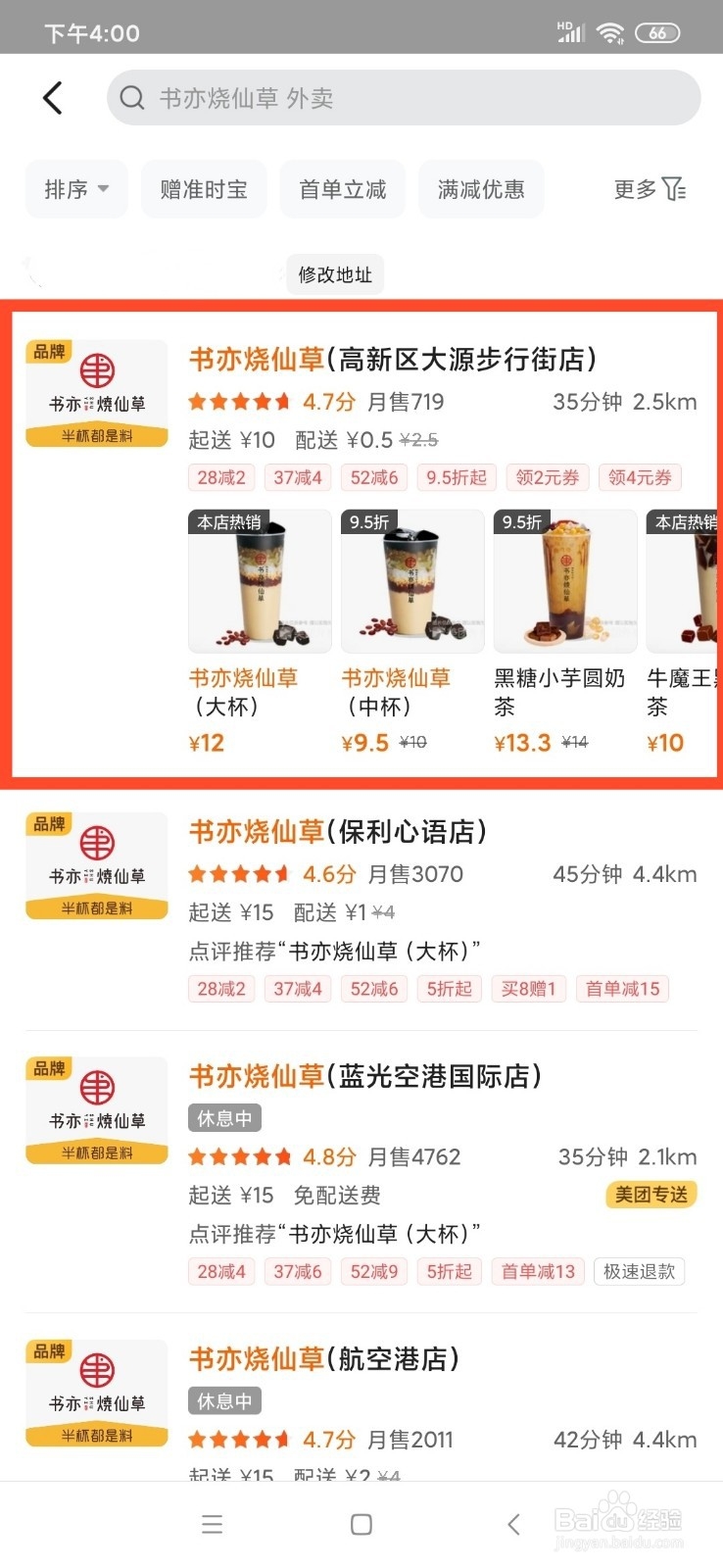
Task: Select the 满减优惠 filter
Action: pos(481,188)
